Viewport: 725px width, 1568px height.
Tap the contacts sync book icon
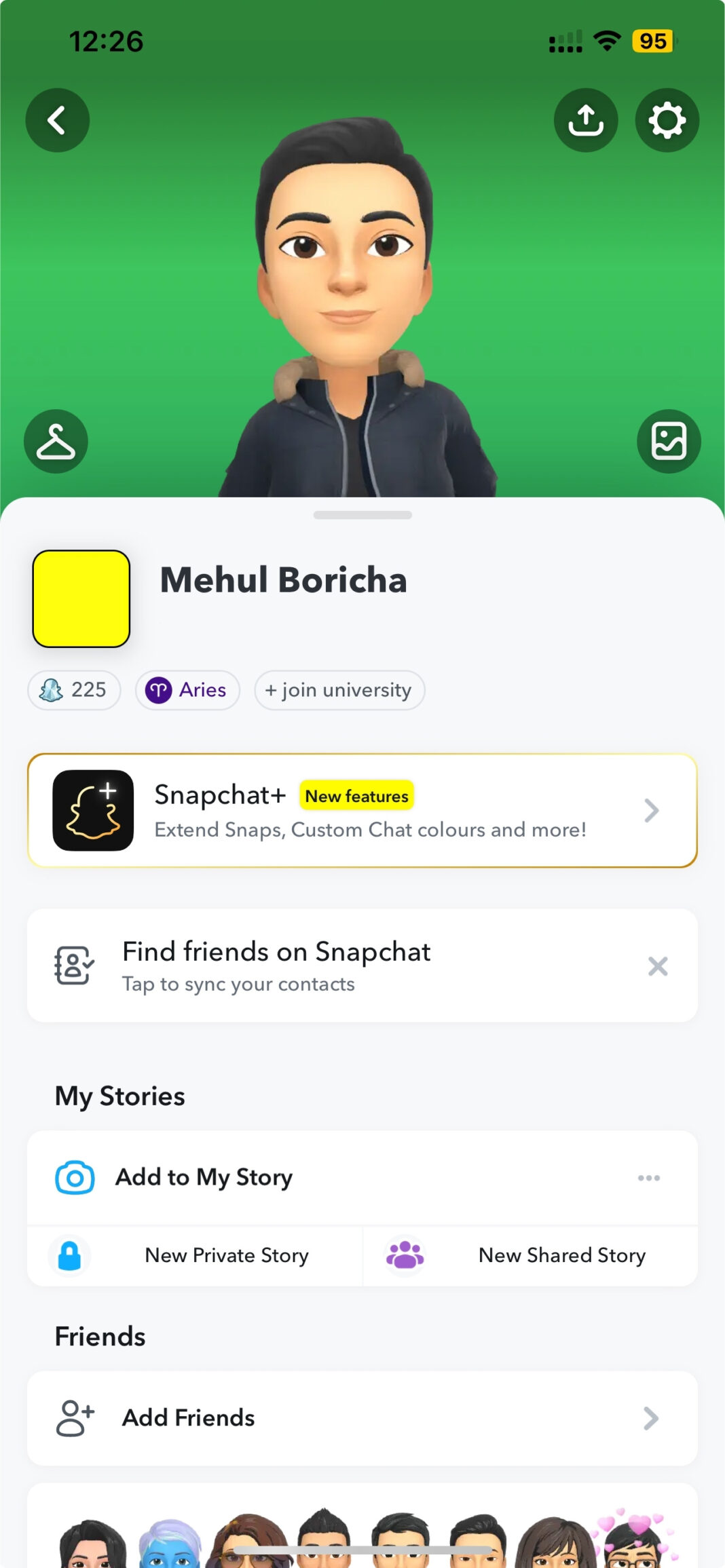coord(73,965)
